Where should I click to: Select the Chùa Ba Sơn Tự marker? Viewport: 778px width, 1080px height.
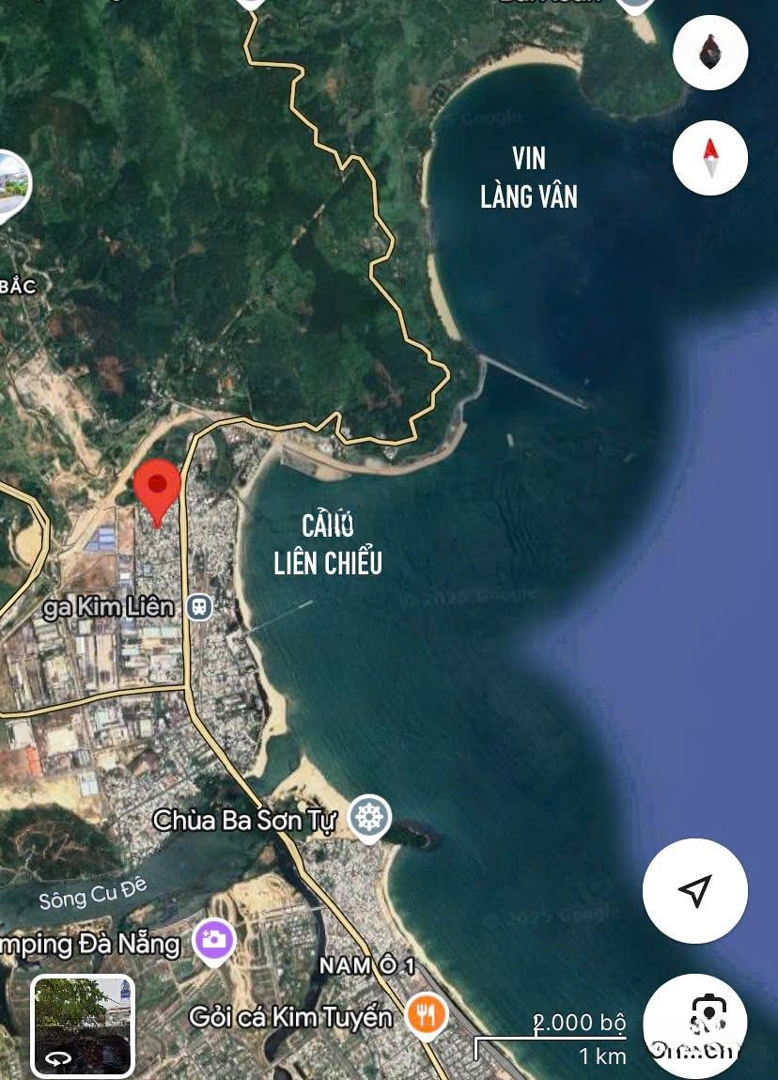(369, 819)
